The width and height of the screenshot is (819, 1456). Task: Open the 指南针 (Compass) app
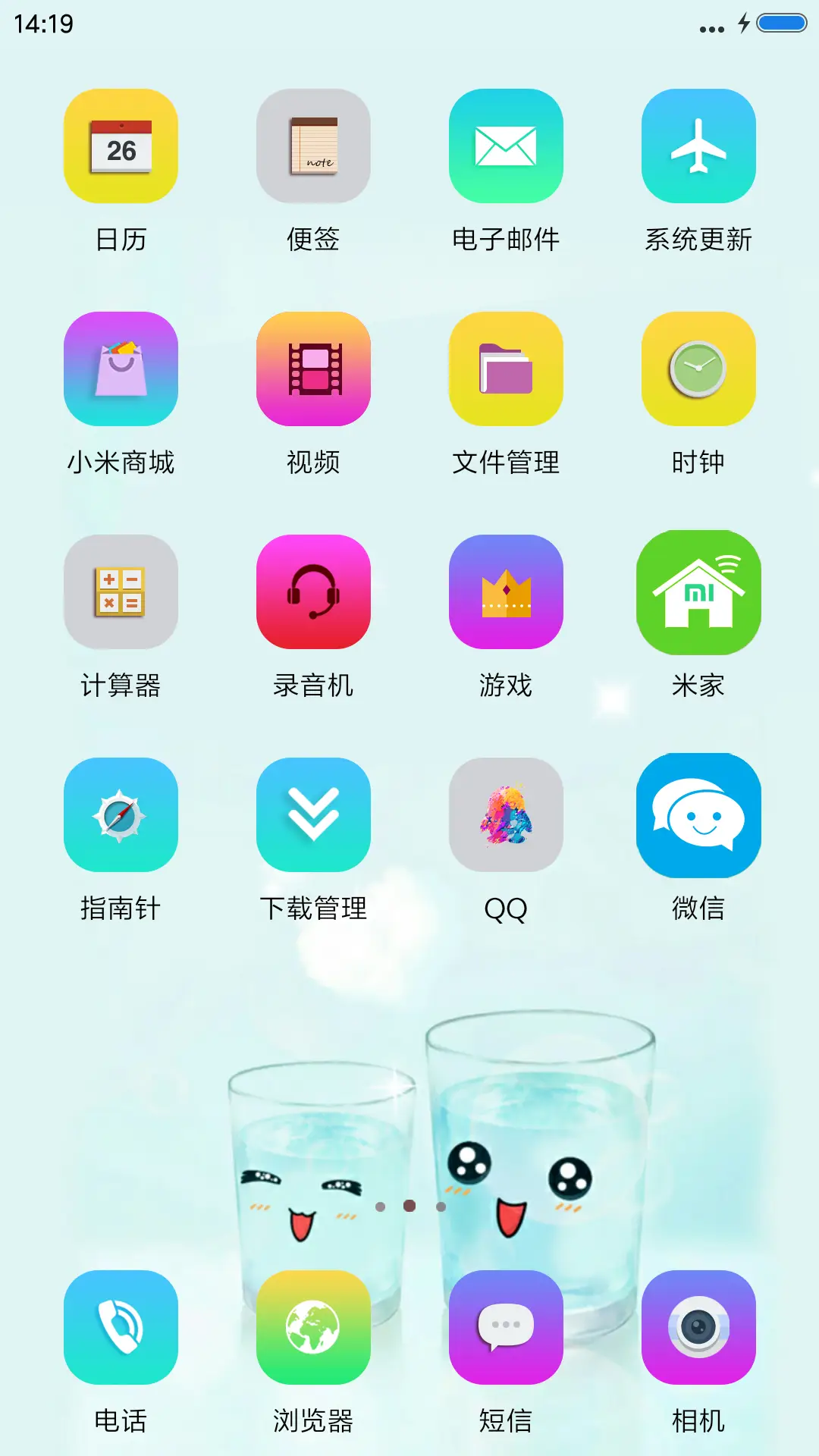[121, 815]
